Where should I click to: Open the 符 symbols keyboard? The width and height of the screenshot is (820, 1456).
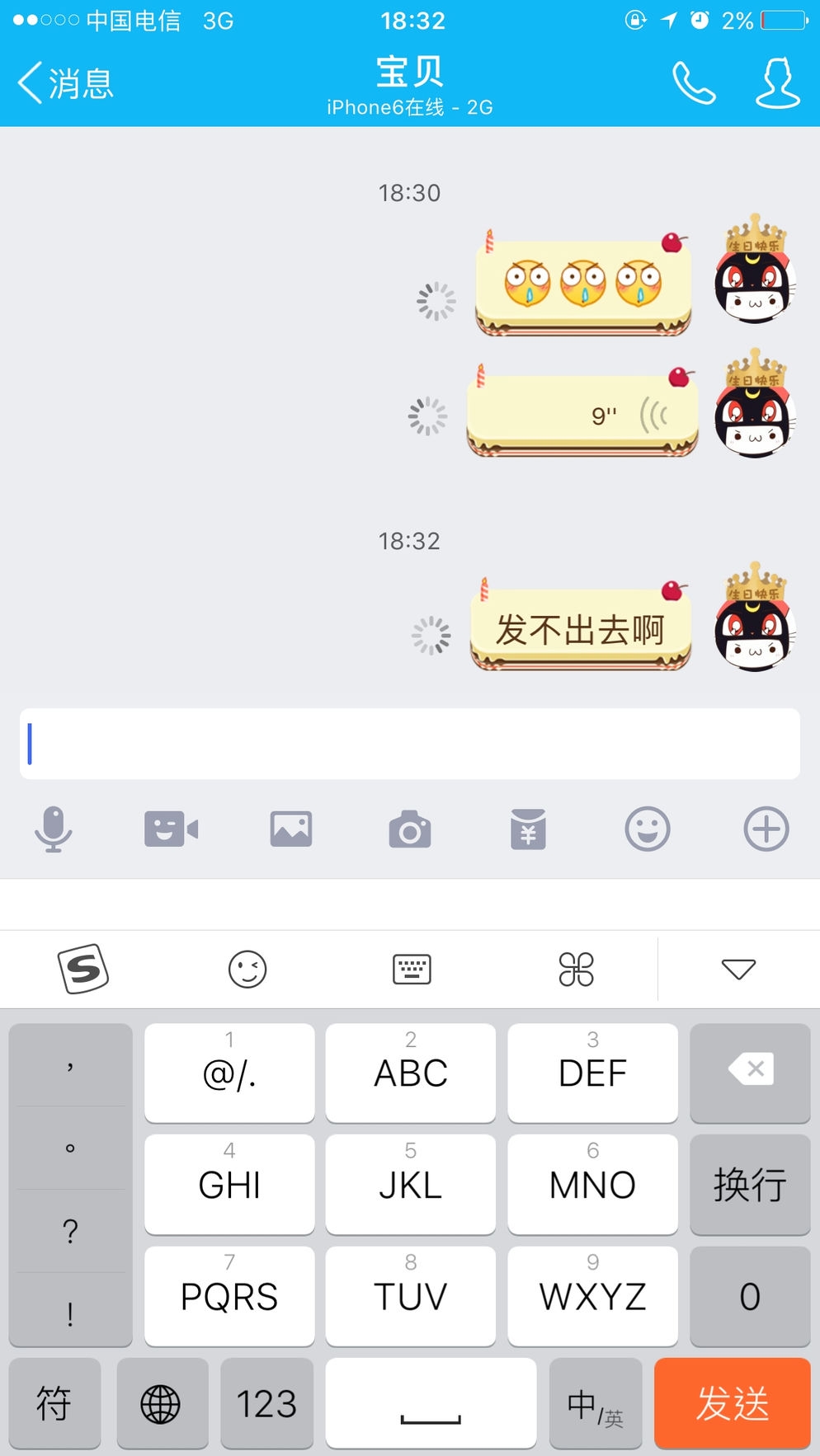(54, 1403)
